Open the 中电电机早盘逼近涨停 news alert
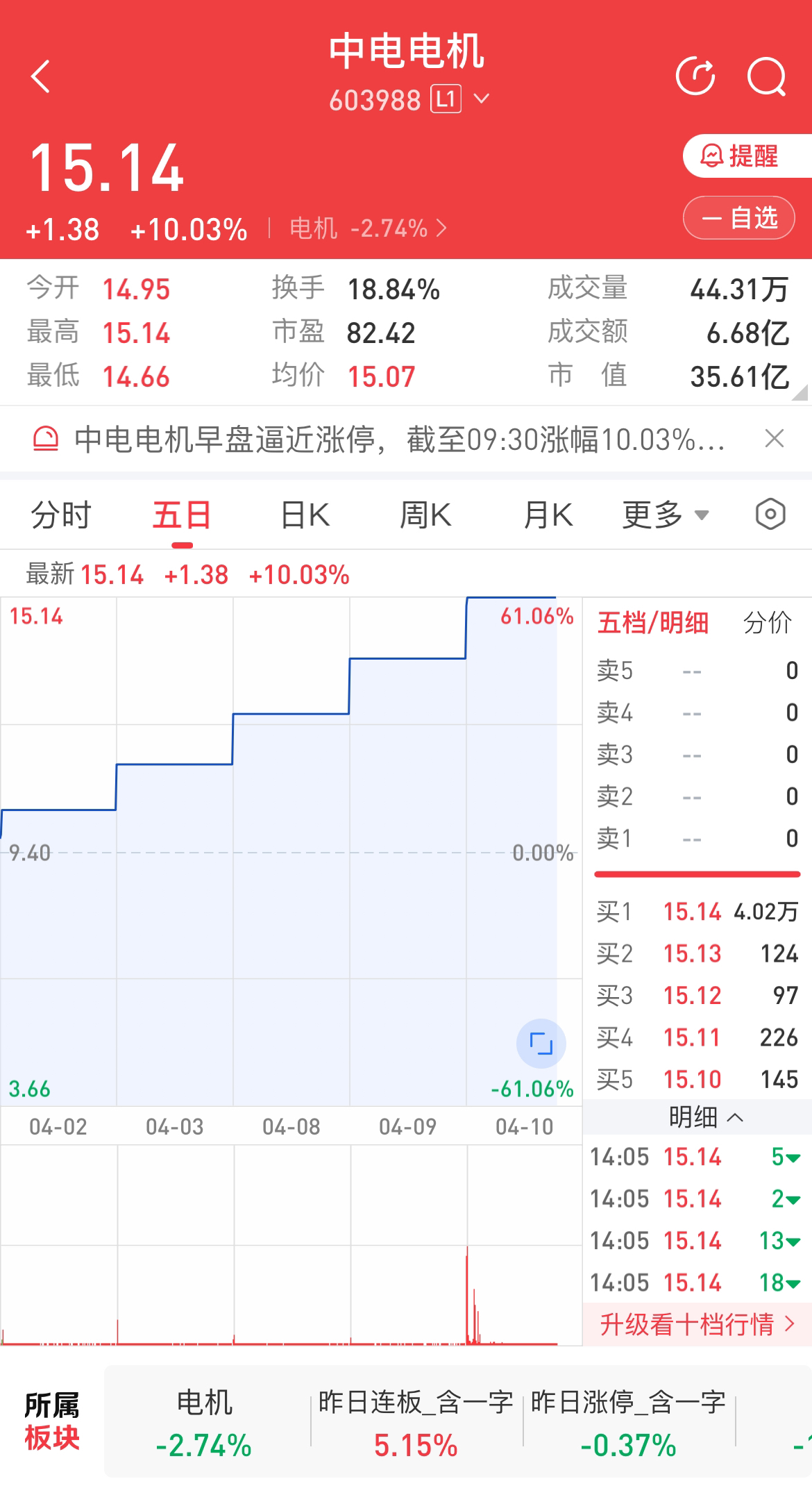Image resolution: width=812 pixels, height=1504 pixels. [x=399, y=440]
